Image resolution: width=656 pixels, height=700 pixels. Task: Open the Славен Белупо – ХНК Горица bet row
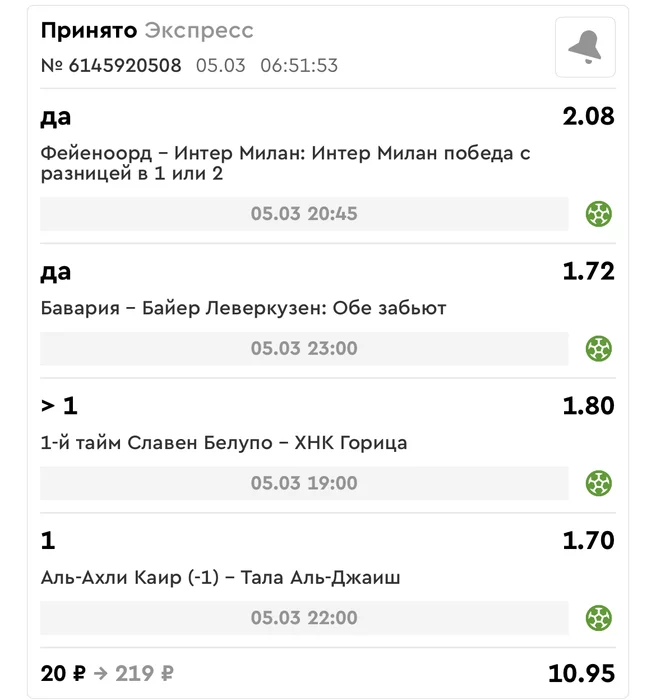224,443
